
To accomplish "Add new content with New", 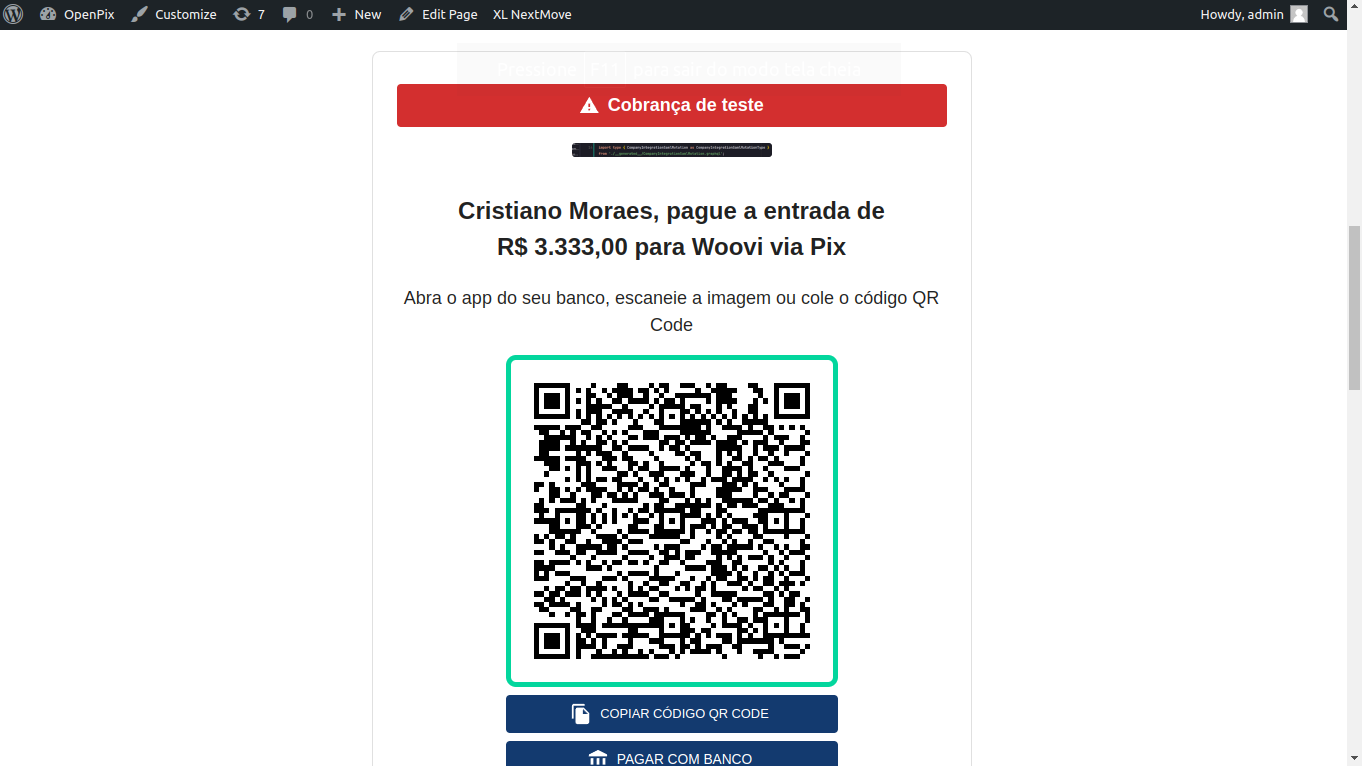I will coord(356,14).
